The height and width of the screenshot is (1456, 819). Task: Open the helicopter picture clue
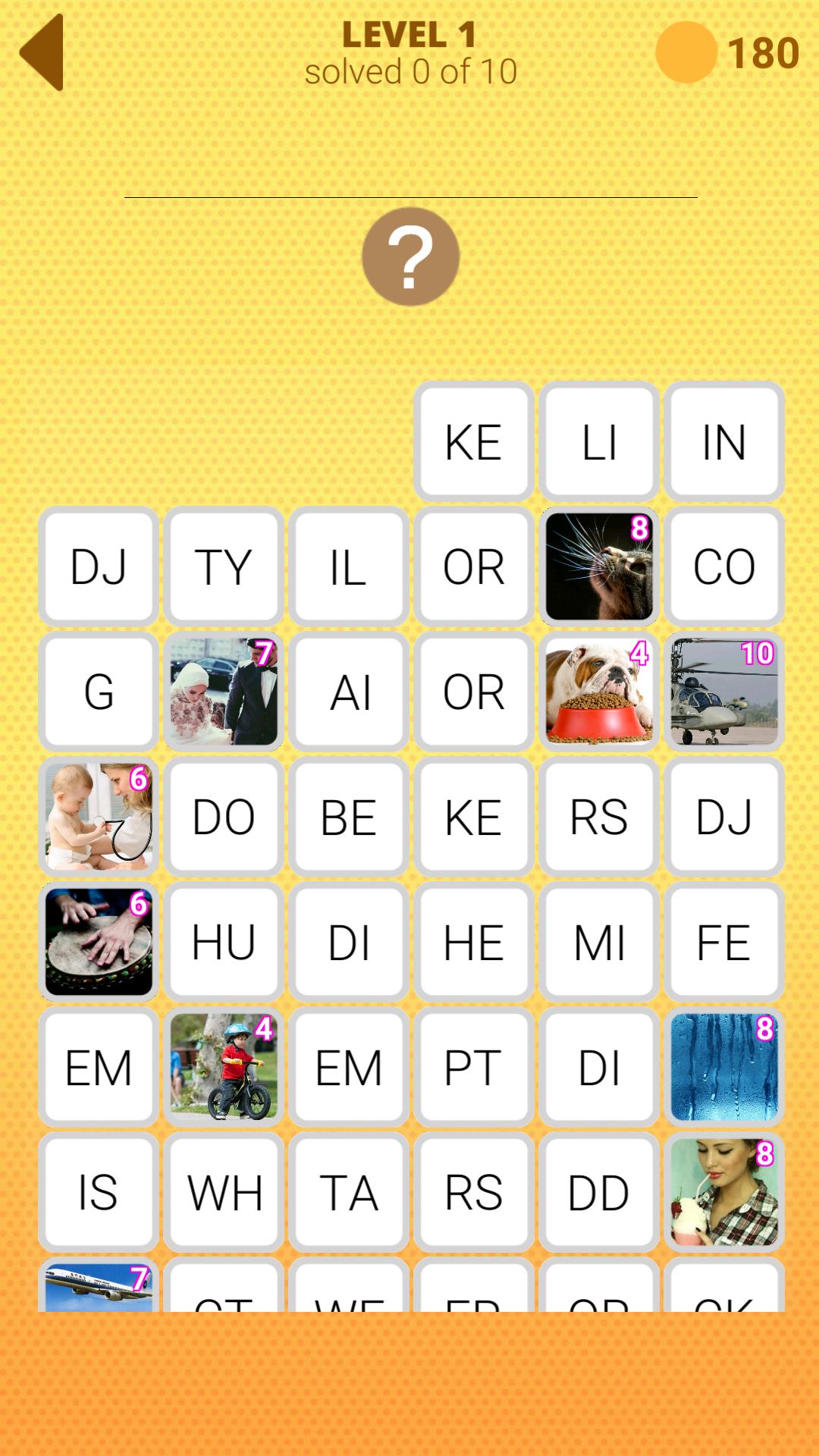[x=724, y=692]
